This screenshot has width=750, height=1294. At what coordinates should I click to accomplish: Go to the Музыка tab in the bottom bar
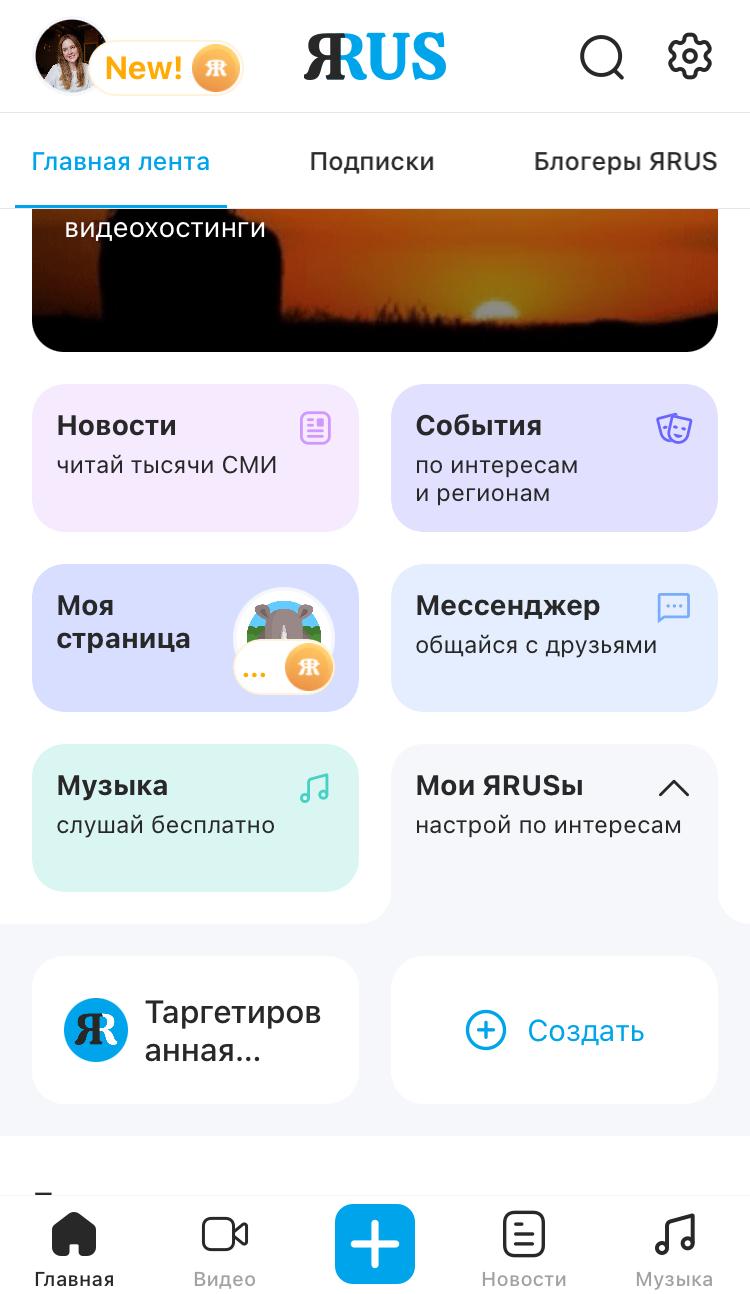coord(674,1250)
